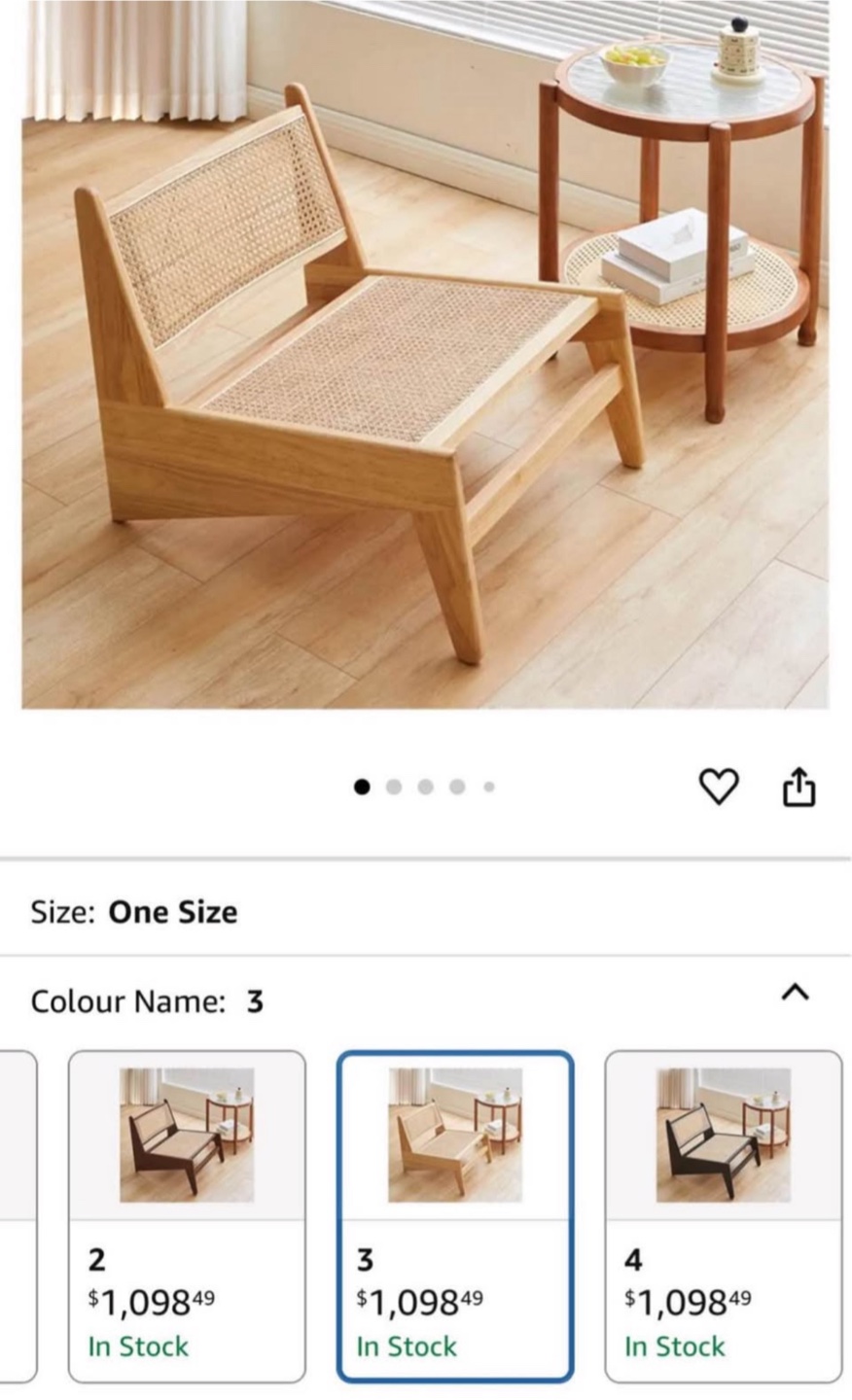The width and height of the screenshot is (852, 1400).
Task: Tap the image carousel page indicator
Action: [425, 787]
